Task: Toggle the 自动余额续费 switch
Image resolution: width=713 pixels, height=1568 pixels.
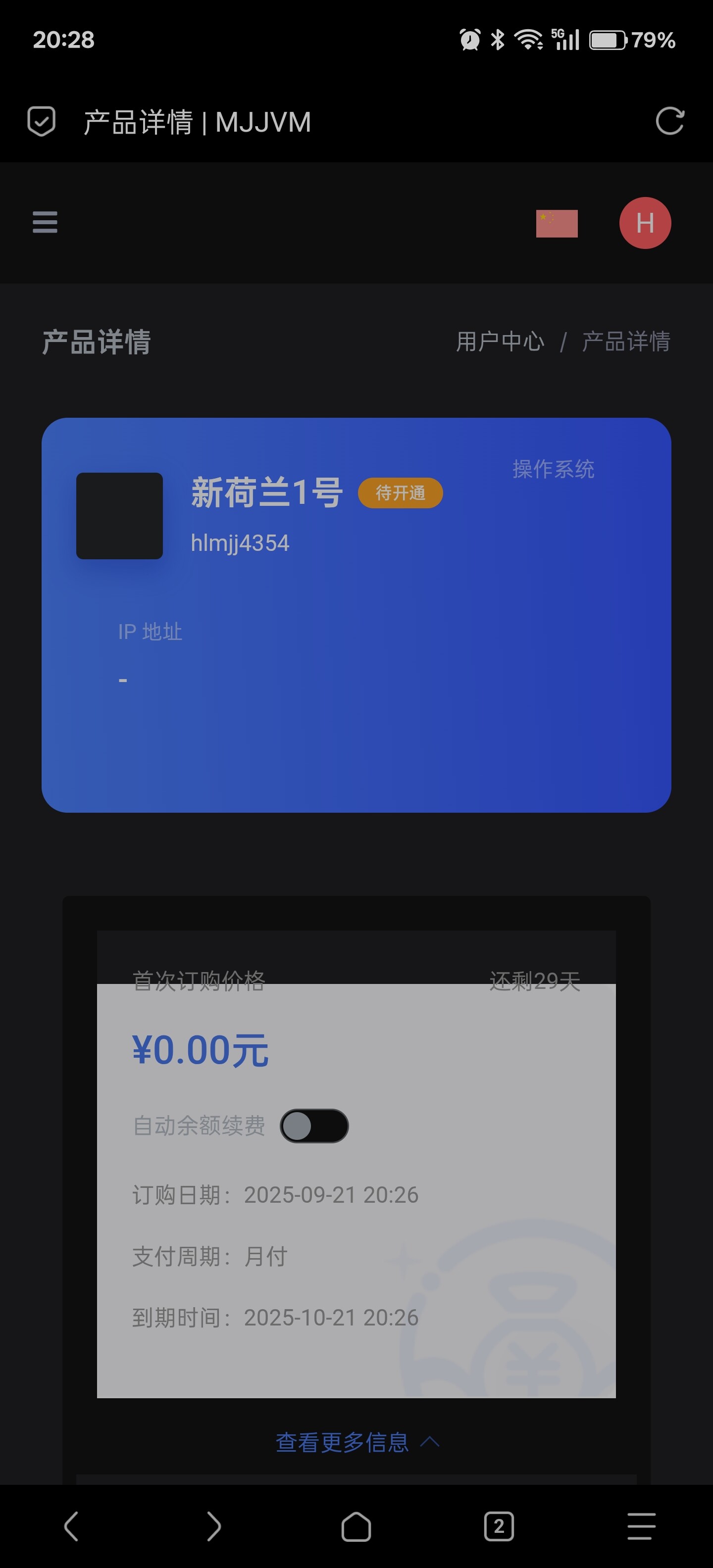Action: tap(314, 1126)
